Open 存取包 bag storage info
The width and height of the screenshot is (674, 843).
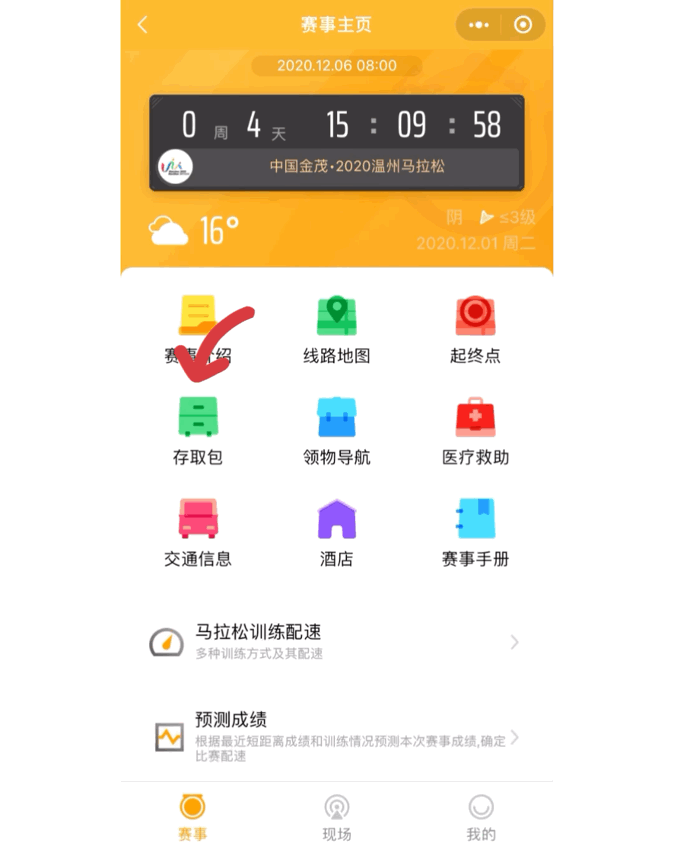198,431
